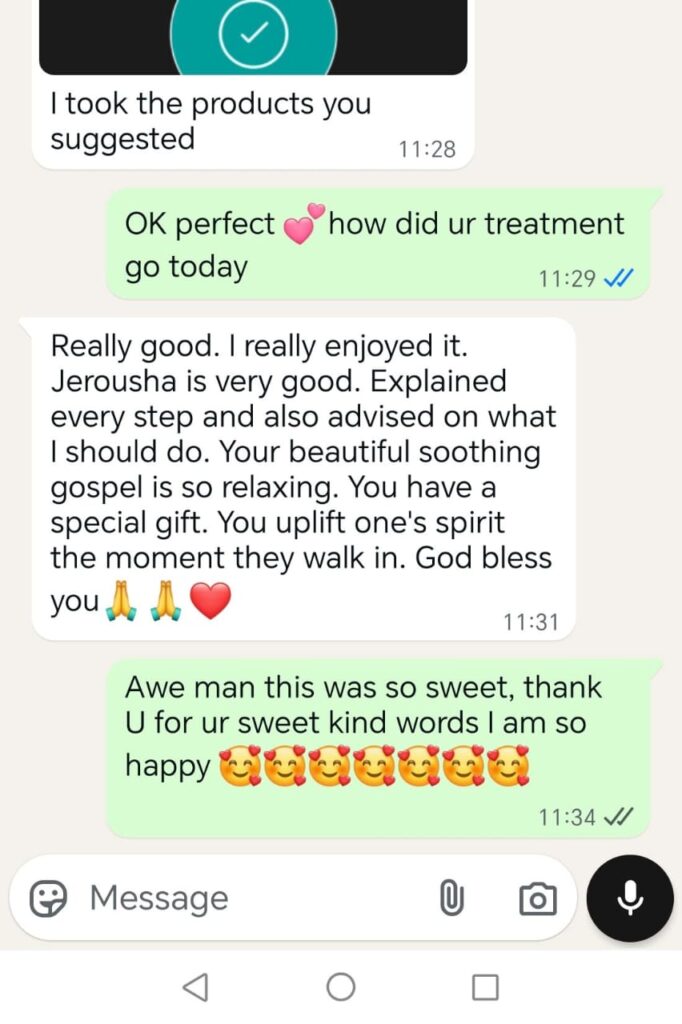Focus the Message text field
Screen dimensions: 682x1024
[x=250, y=899]
